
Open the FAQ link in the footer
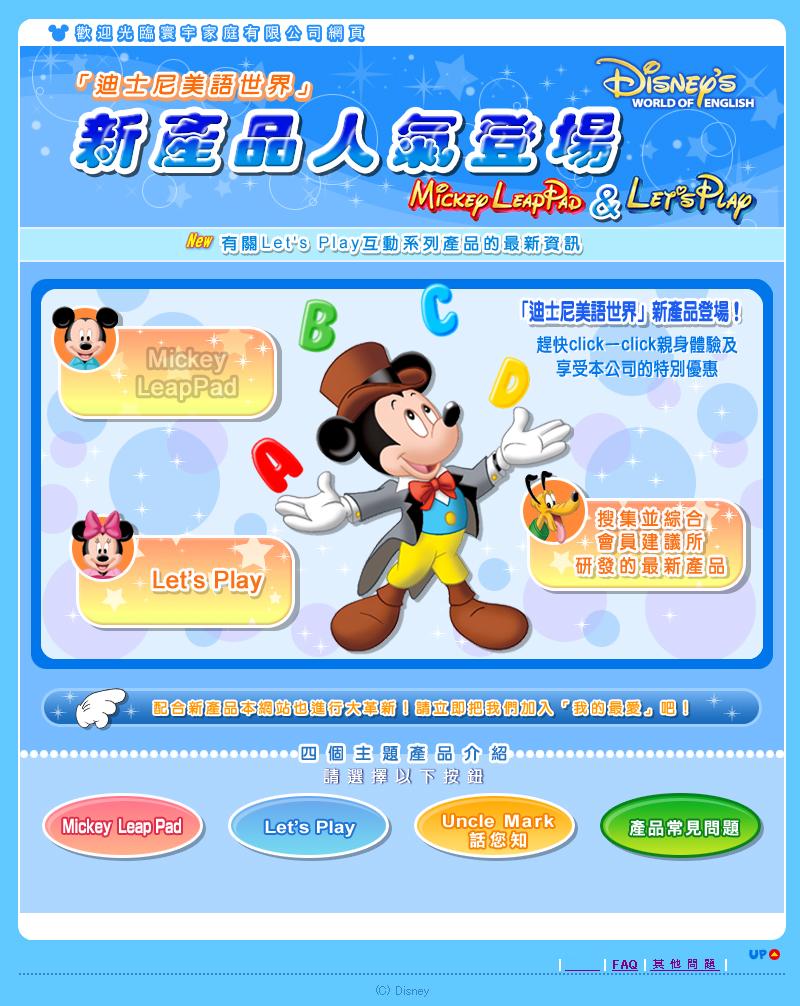[x=625, y=964]
